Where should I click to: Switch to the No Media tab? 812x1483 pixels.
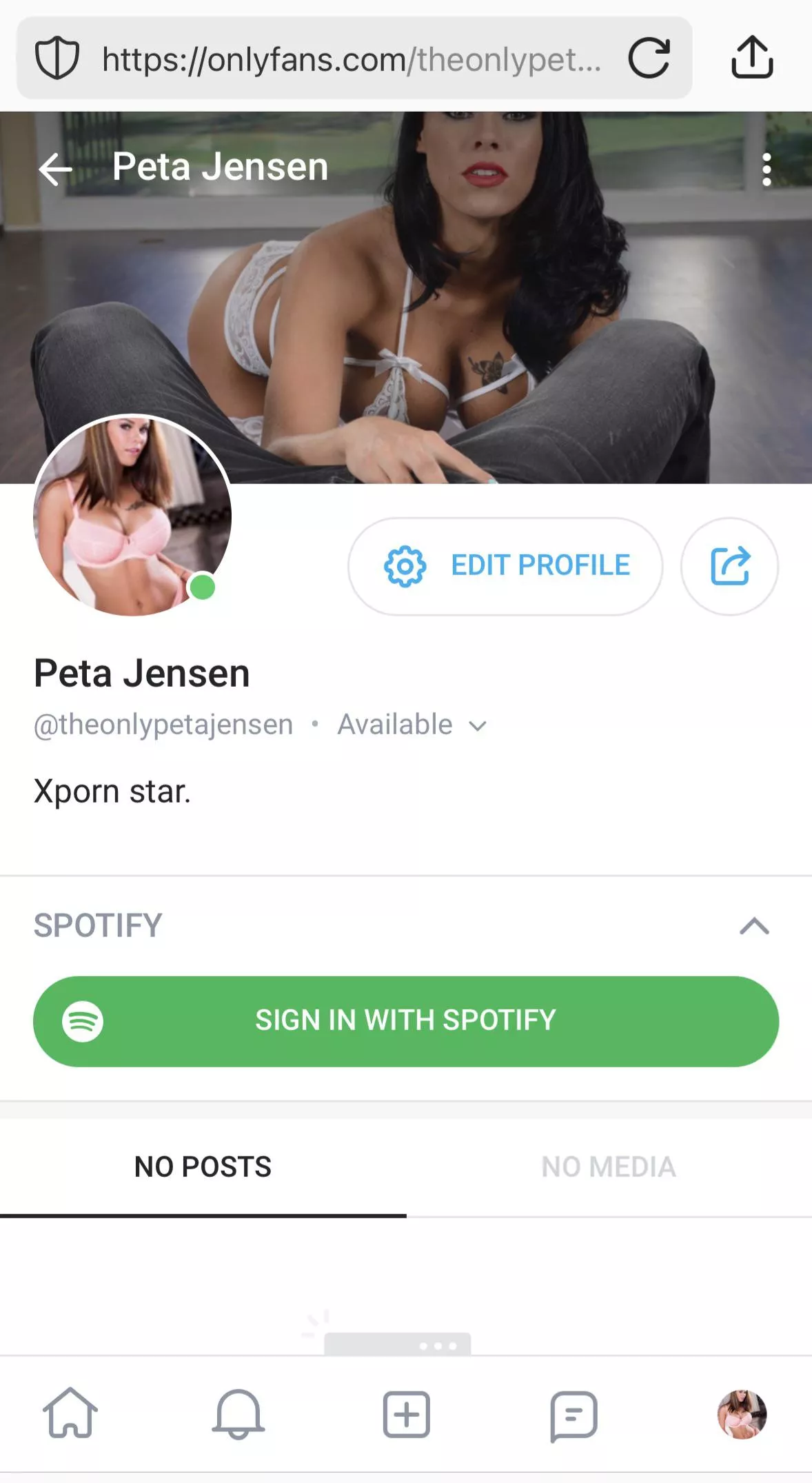(x=609, y=1167)
